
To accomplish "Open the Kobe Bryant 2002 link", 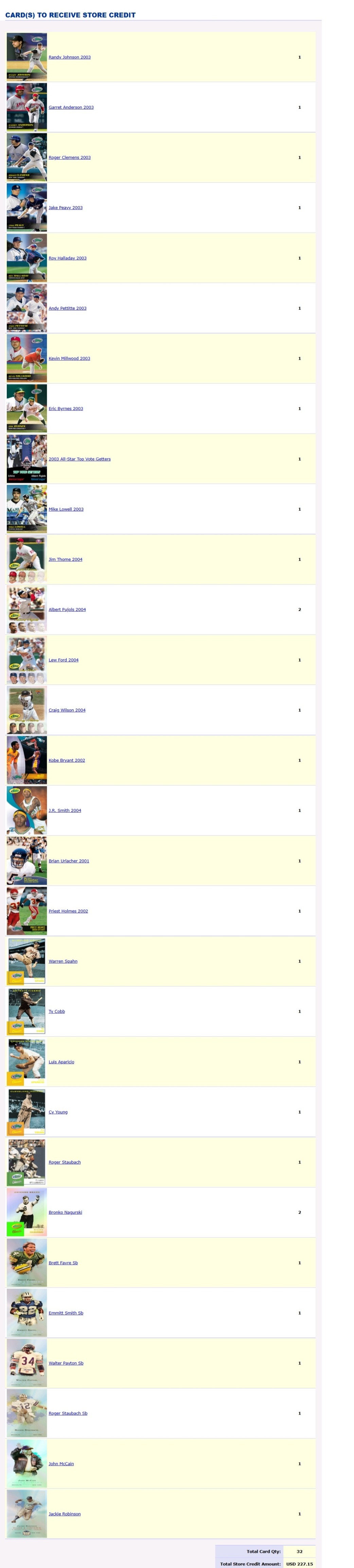I will pos(66,760).
